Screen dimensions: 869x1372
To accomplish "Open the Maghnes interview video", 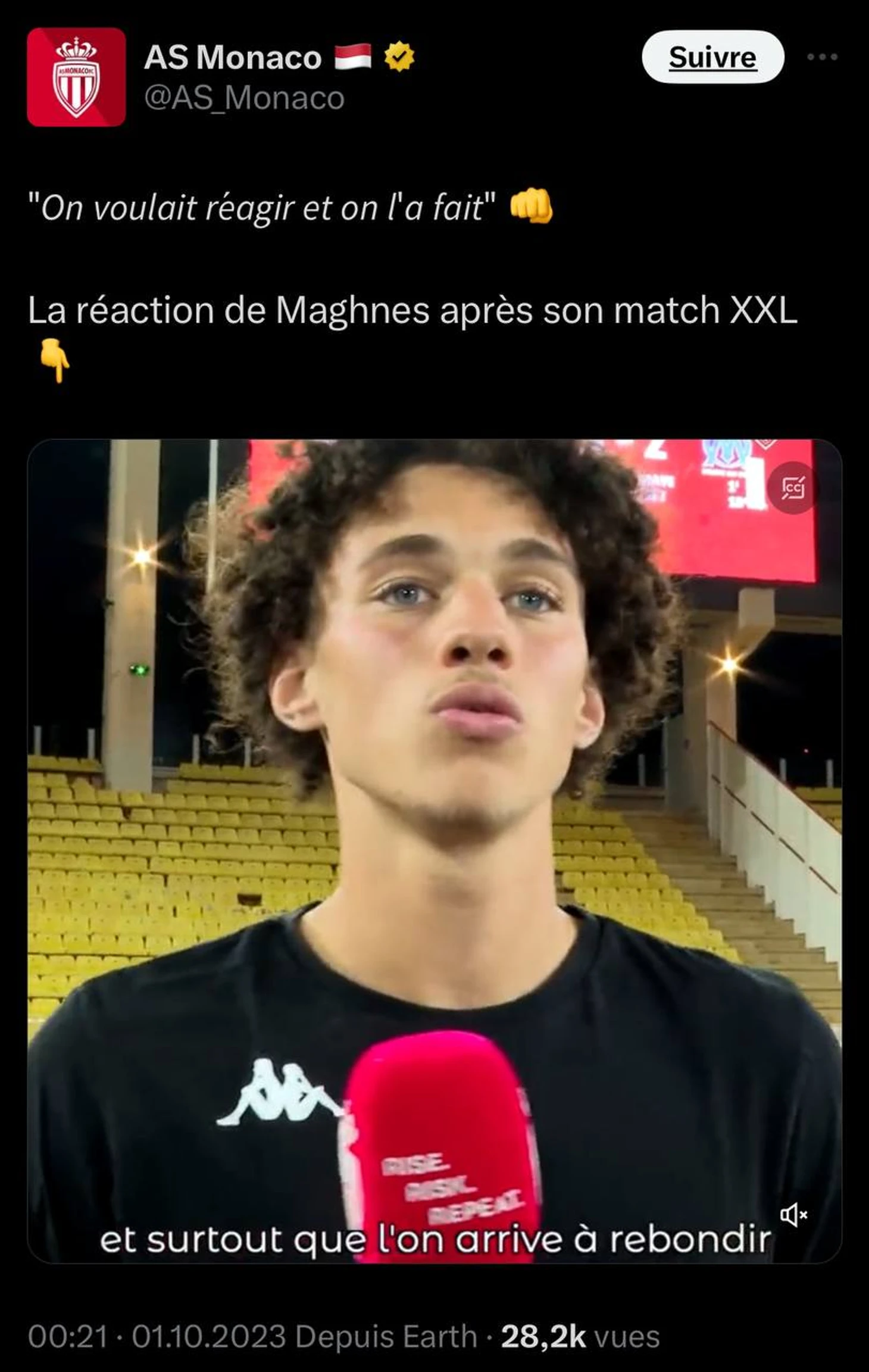I will [434, 834].
